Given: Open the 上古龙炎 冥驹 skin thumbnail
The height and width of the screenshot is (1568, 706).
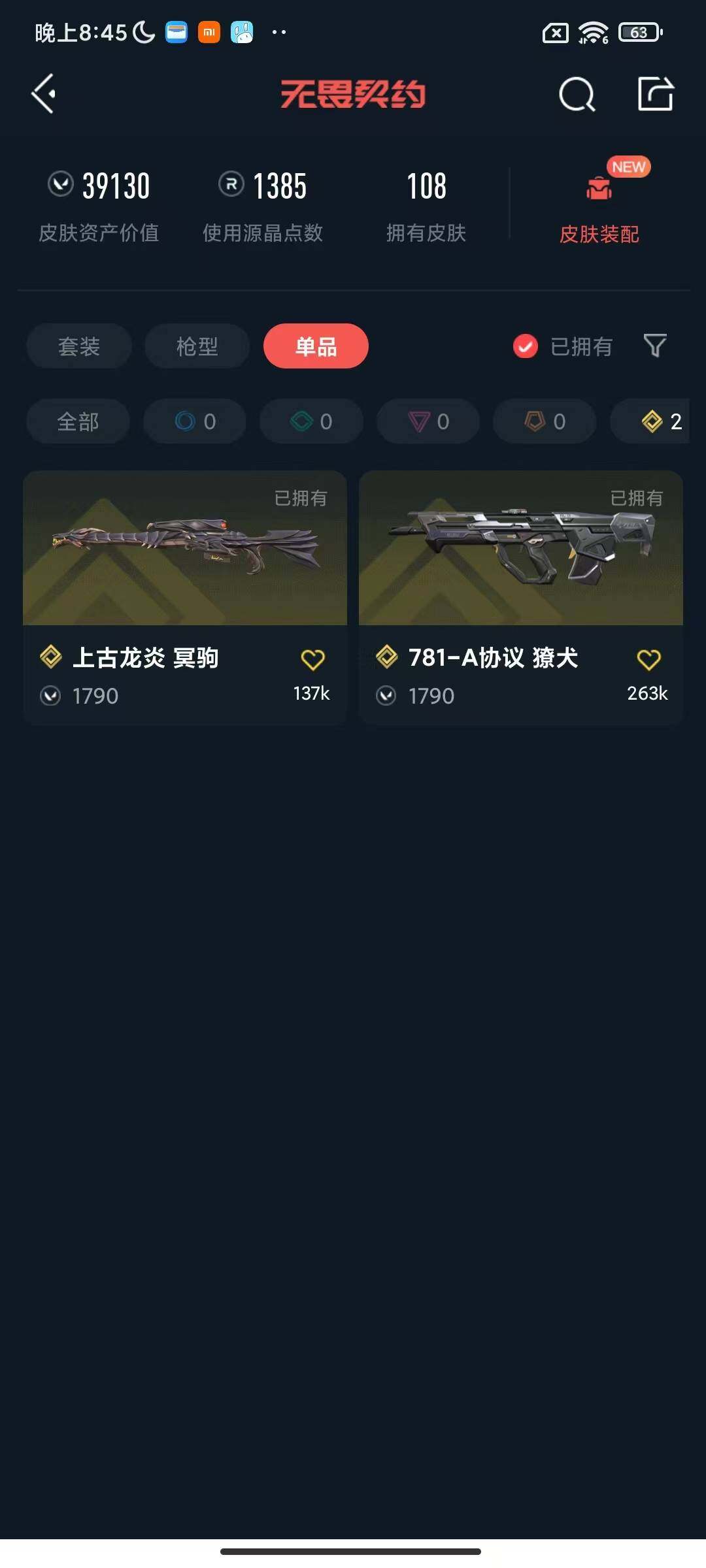Looking at the screenshot, I should pos(185,549).
